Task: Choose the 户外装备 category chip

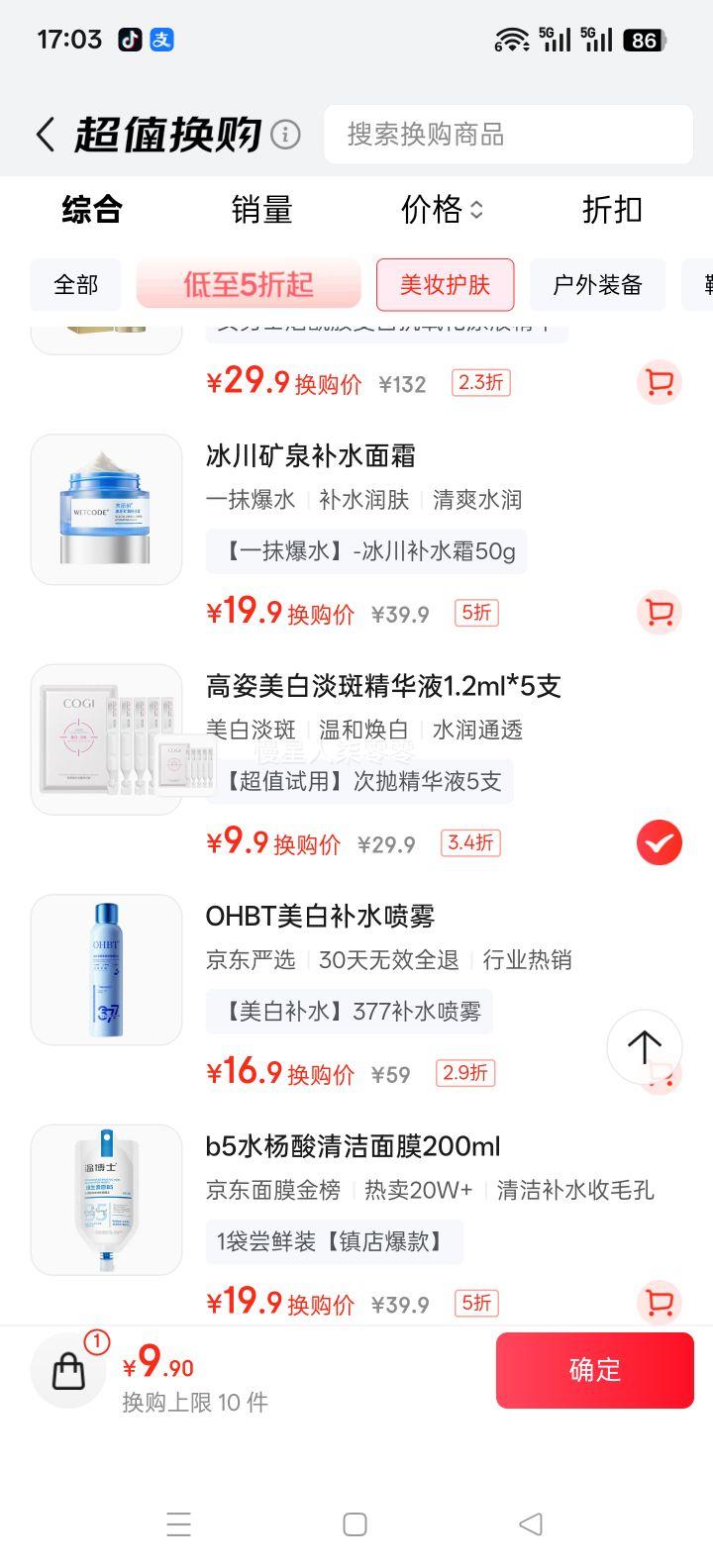Action: (x=597, y=285)
